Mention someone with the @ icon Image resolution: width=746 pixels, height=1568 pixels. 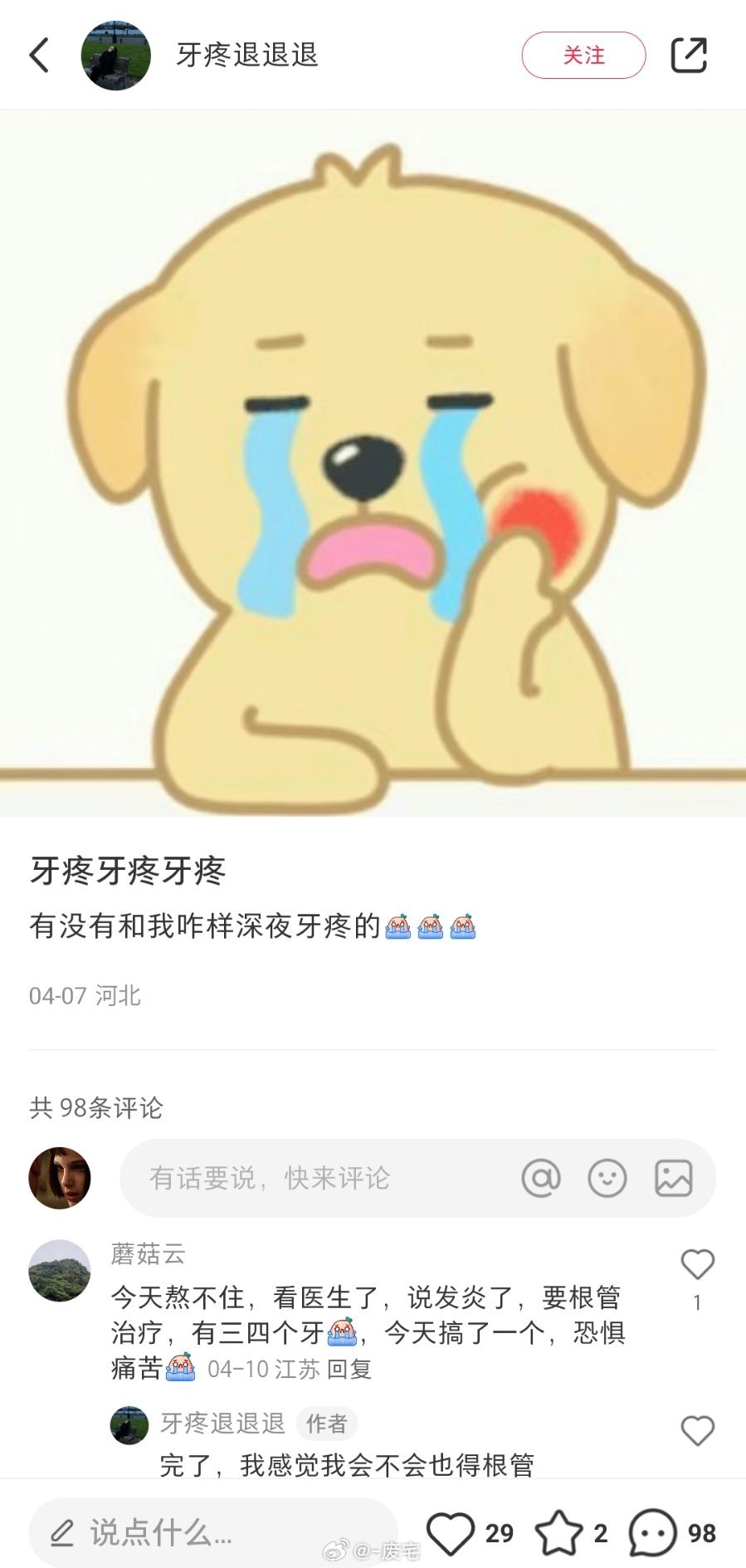tap(541, 1178)
